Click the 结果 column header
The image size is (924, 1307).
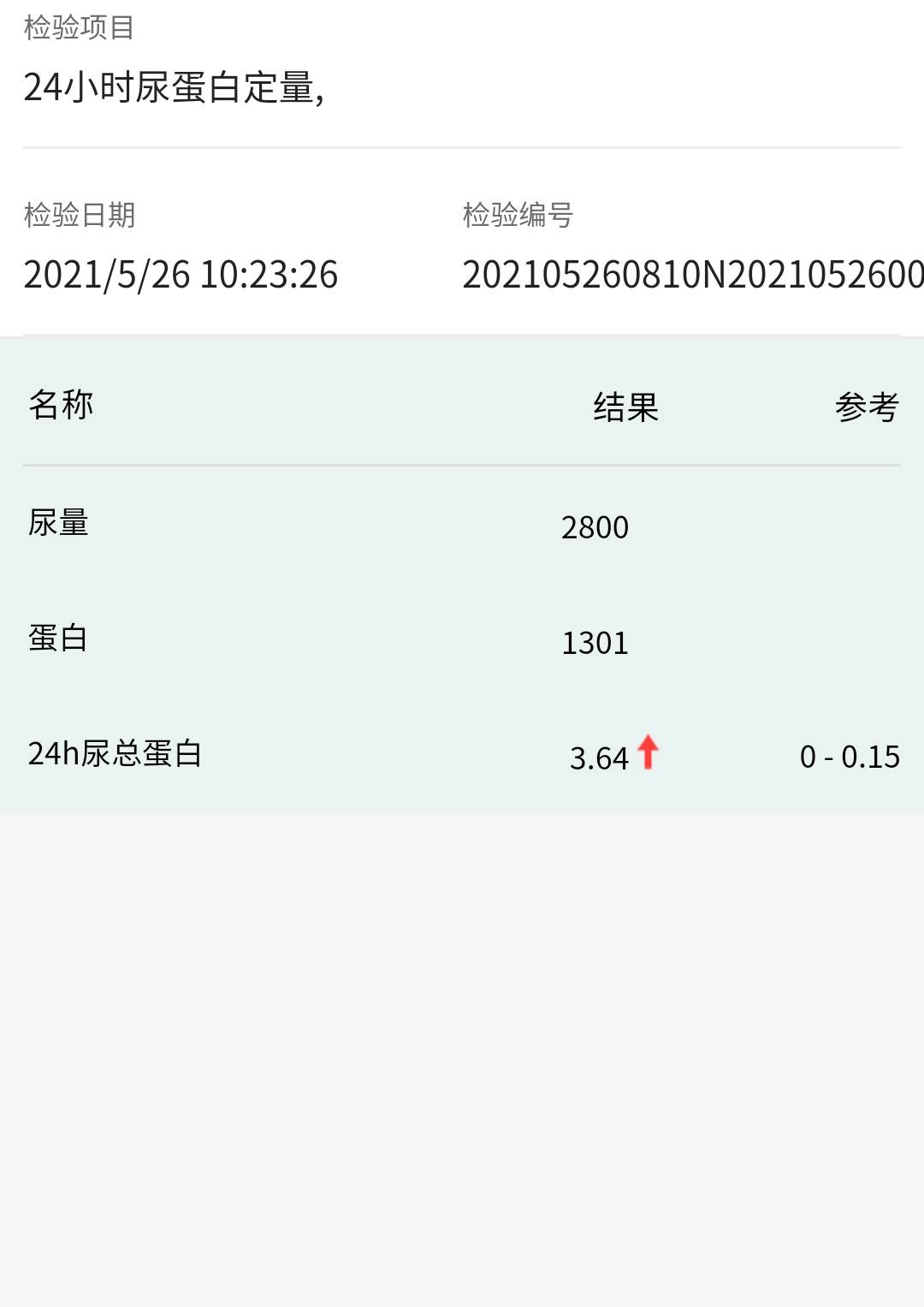pos(625,404)
